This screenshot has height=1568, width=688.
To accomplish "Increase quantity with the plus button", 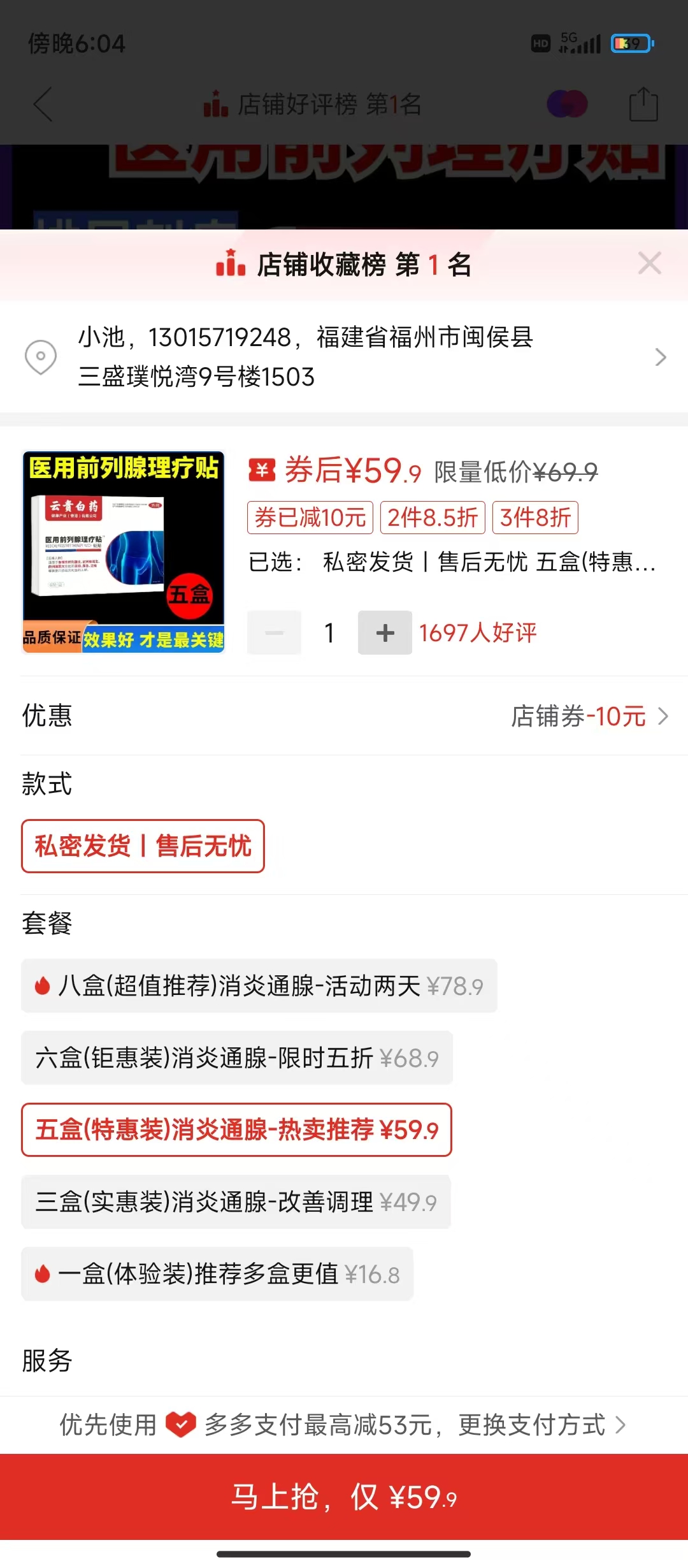I will click(385, 633).
